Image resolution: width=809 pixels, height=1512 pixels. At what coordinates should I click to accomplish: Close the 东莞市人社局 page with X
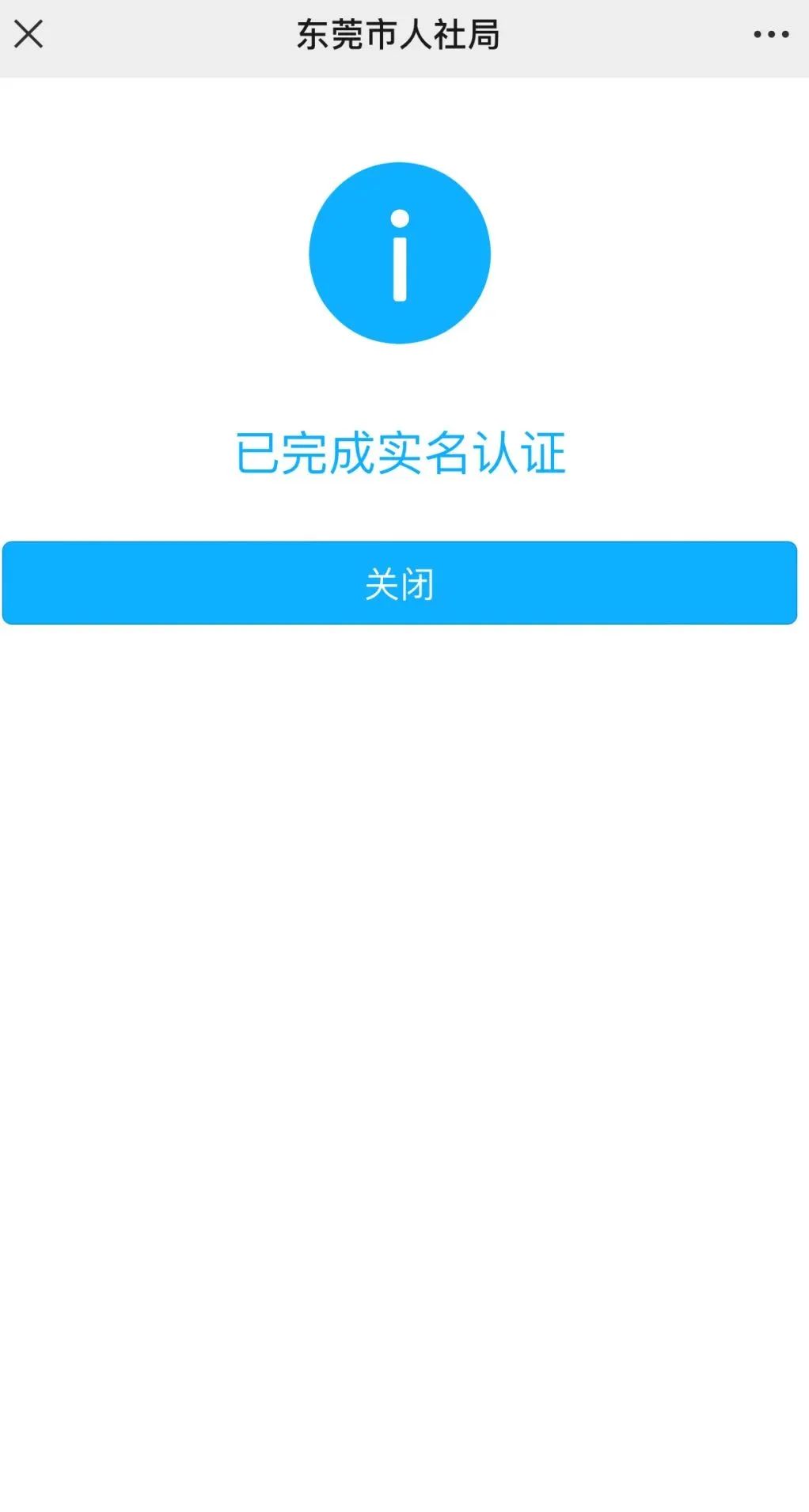[x=28, y=34]
